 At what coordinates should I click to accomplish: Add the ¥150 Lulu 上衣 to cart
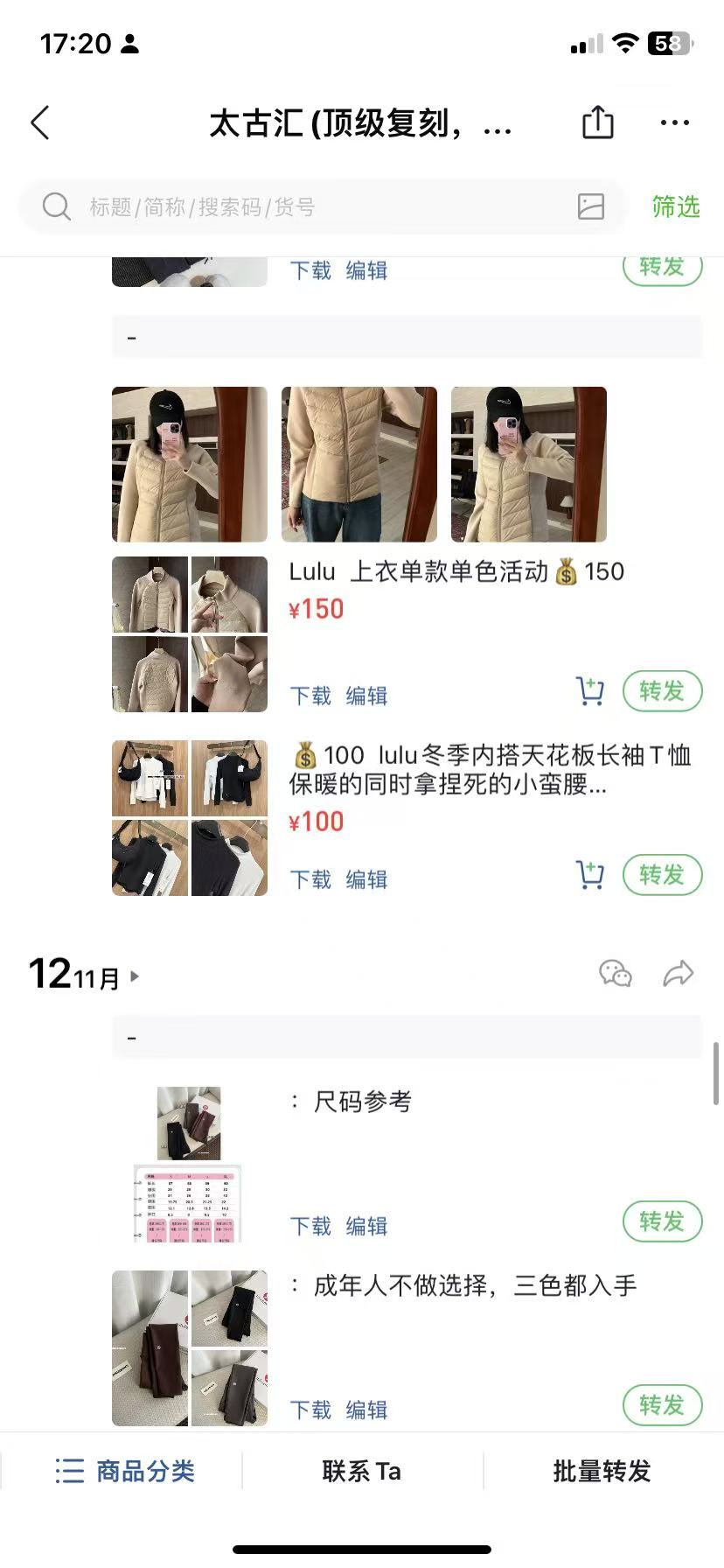pyautogui.click(x=590, y=691)
